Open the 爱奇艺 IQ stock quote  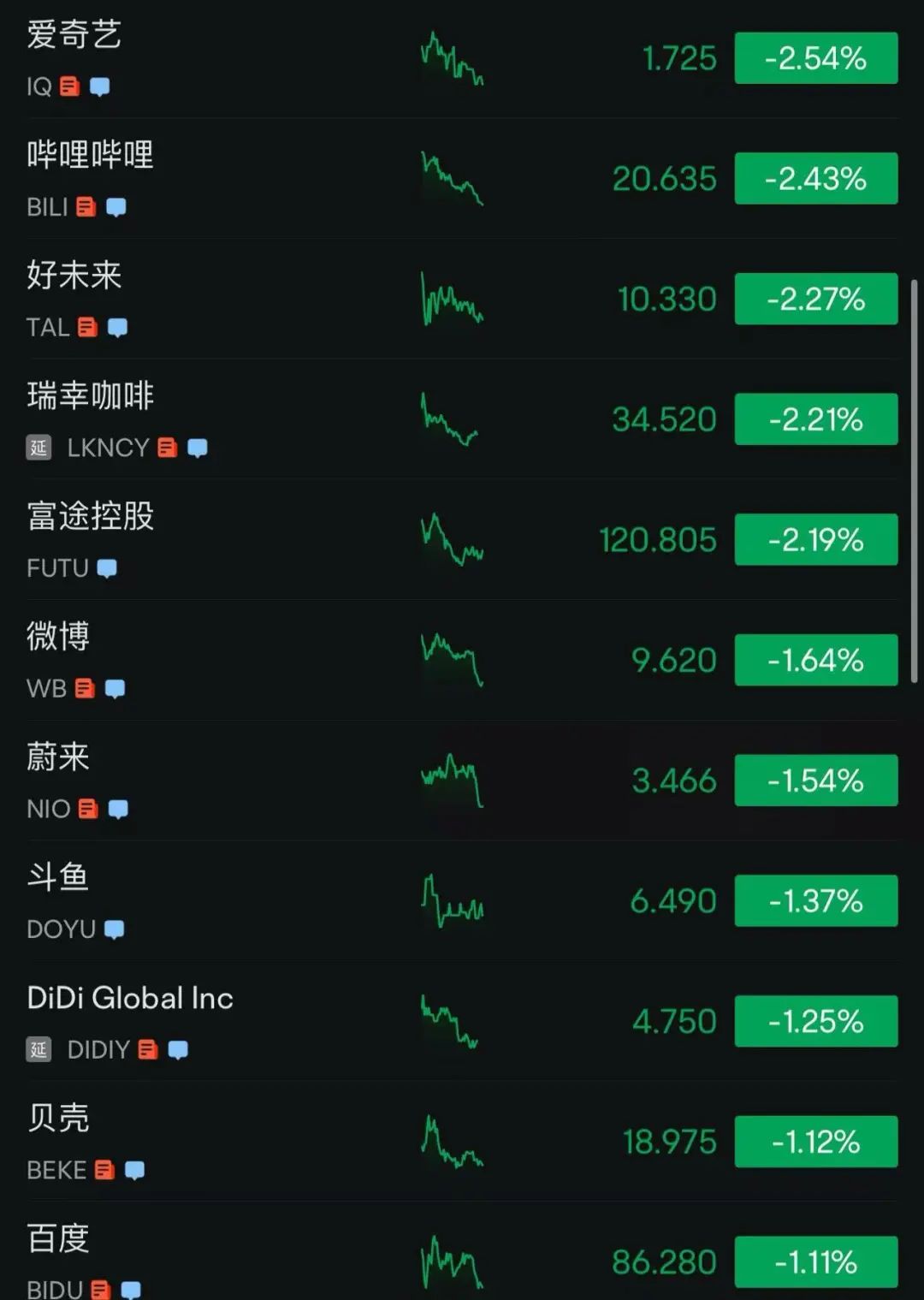pos(74,36)
